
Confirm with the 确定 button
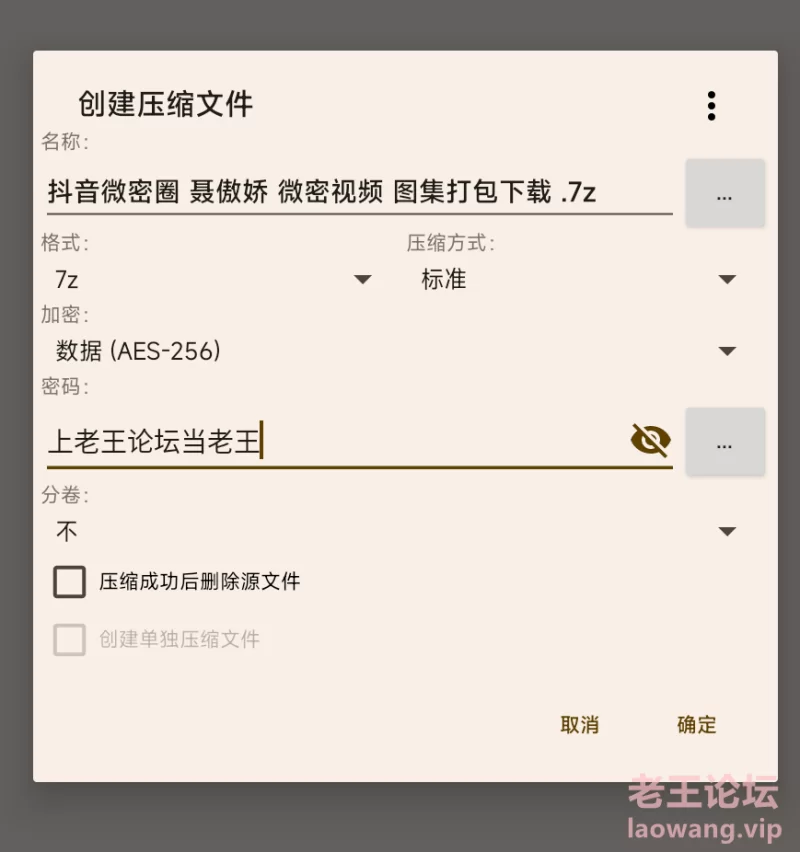click(696, 725)
